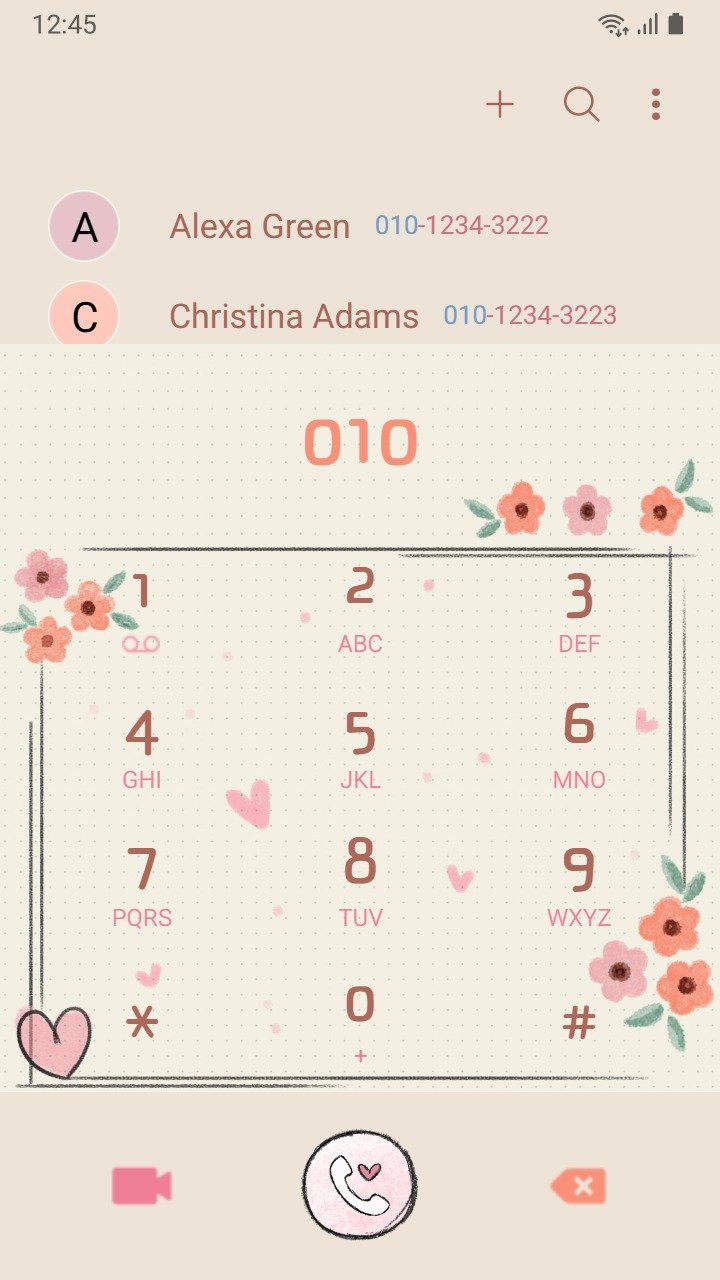Tap the hash key

[x=579, y=1022]
